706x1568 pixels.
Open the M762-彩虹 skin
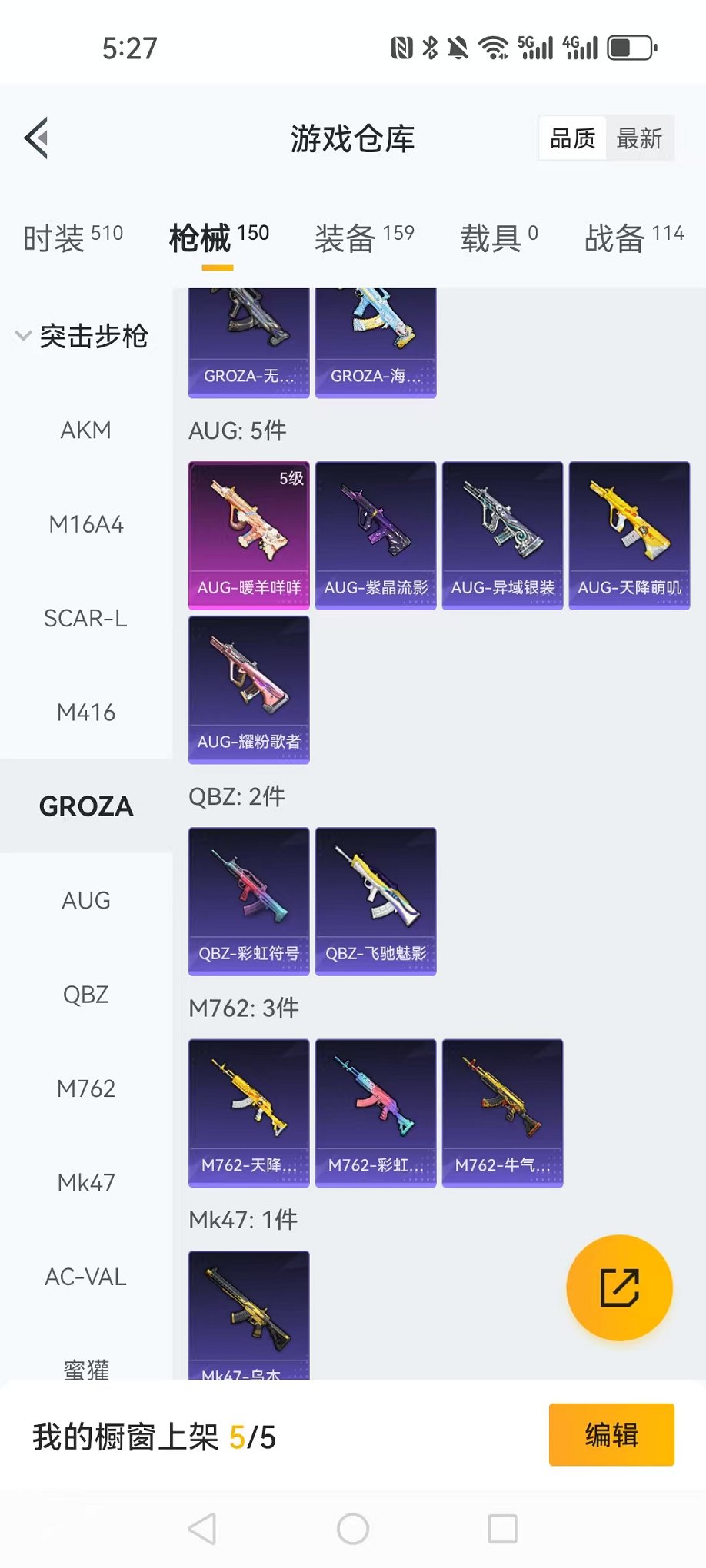click(375, 1112)
